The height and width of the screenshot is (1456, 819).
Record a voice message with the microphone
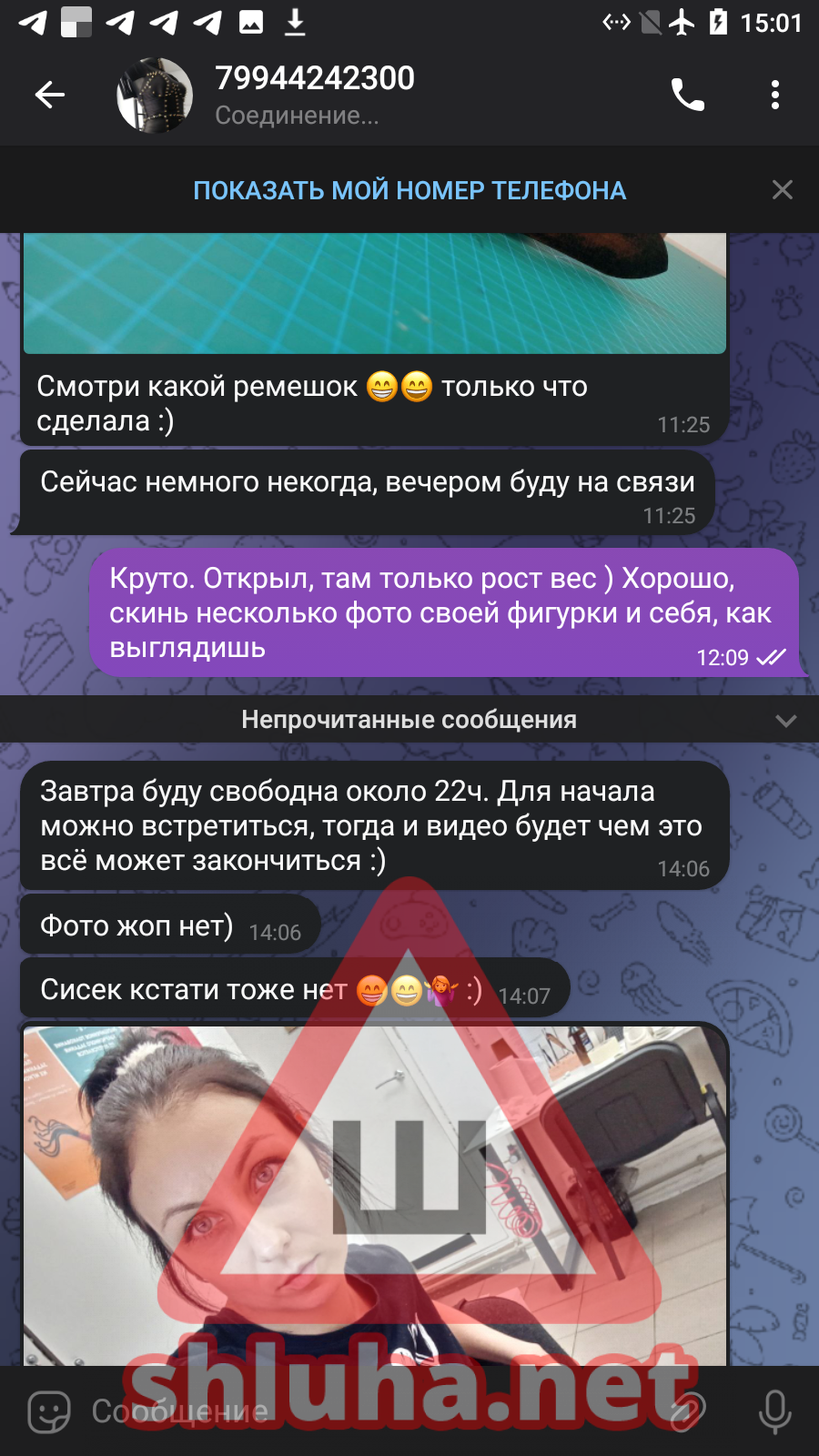point(774,1411)
